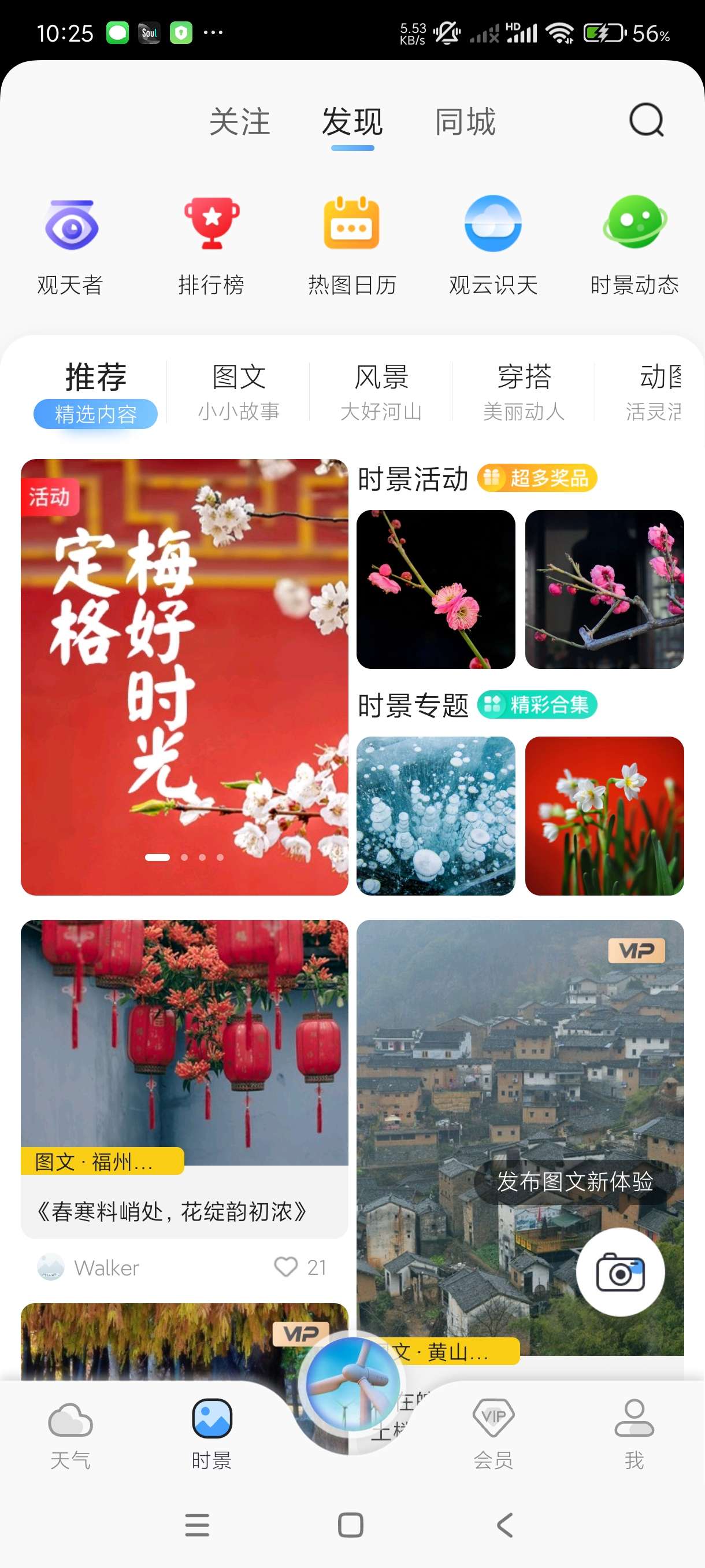Open the 时景专题 精彩合集 section

tap(477, 705)
